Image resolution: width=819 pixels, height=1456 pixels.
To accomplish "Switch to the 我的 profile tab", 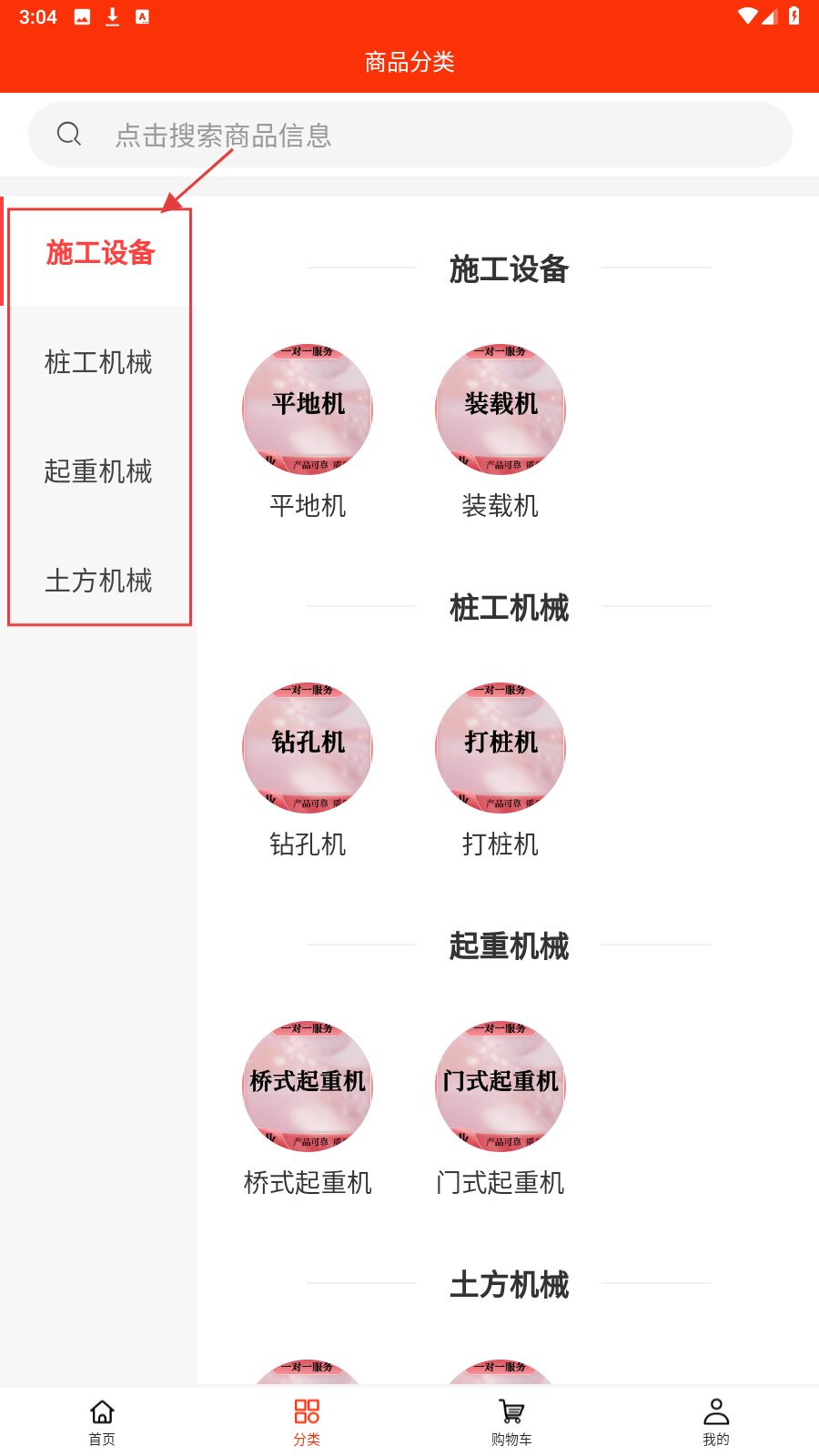I will click(x=716, y=1421).
